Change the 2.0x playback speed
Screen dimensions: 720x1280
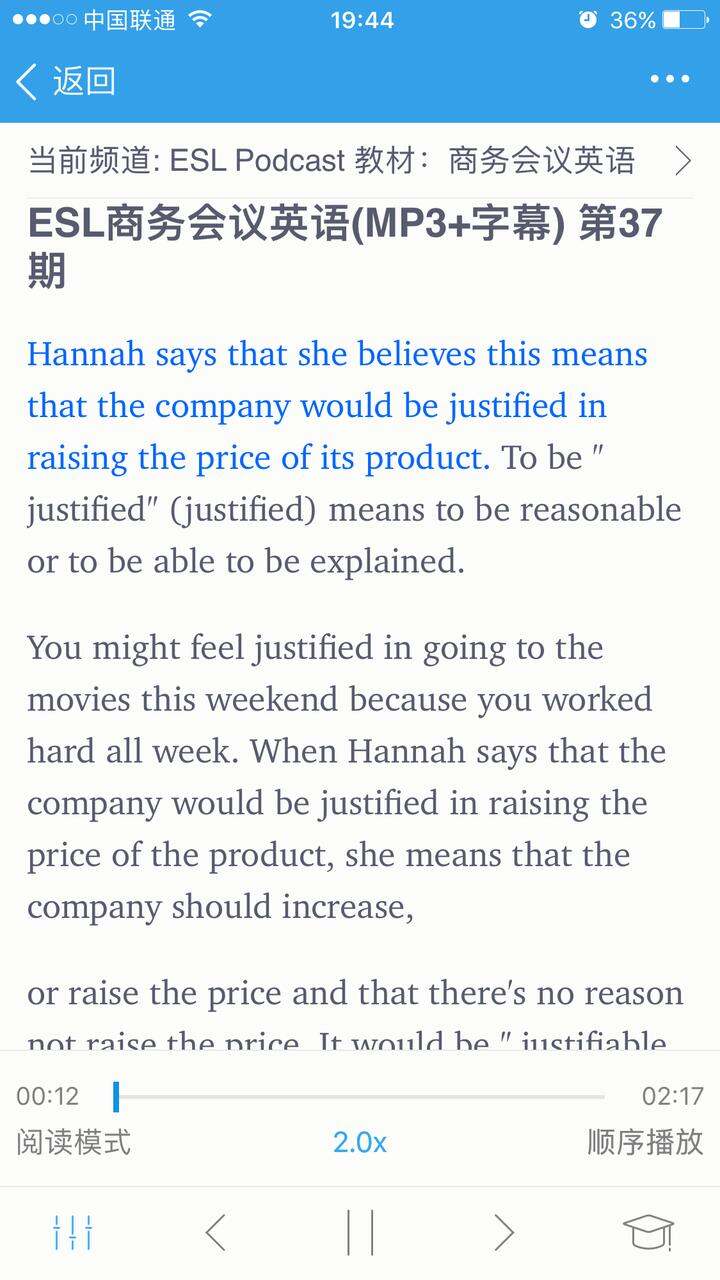click(x=360, y=1142)
